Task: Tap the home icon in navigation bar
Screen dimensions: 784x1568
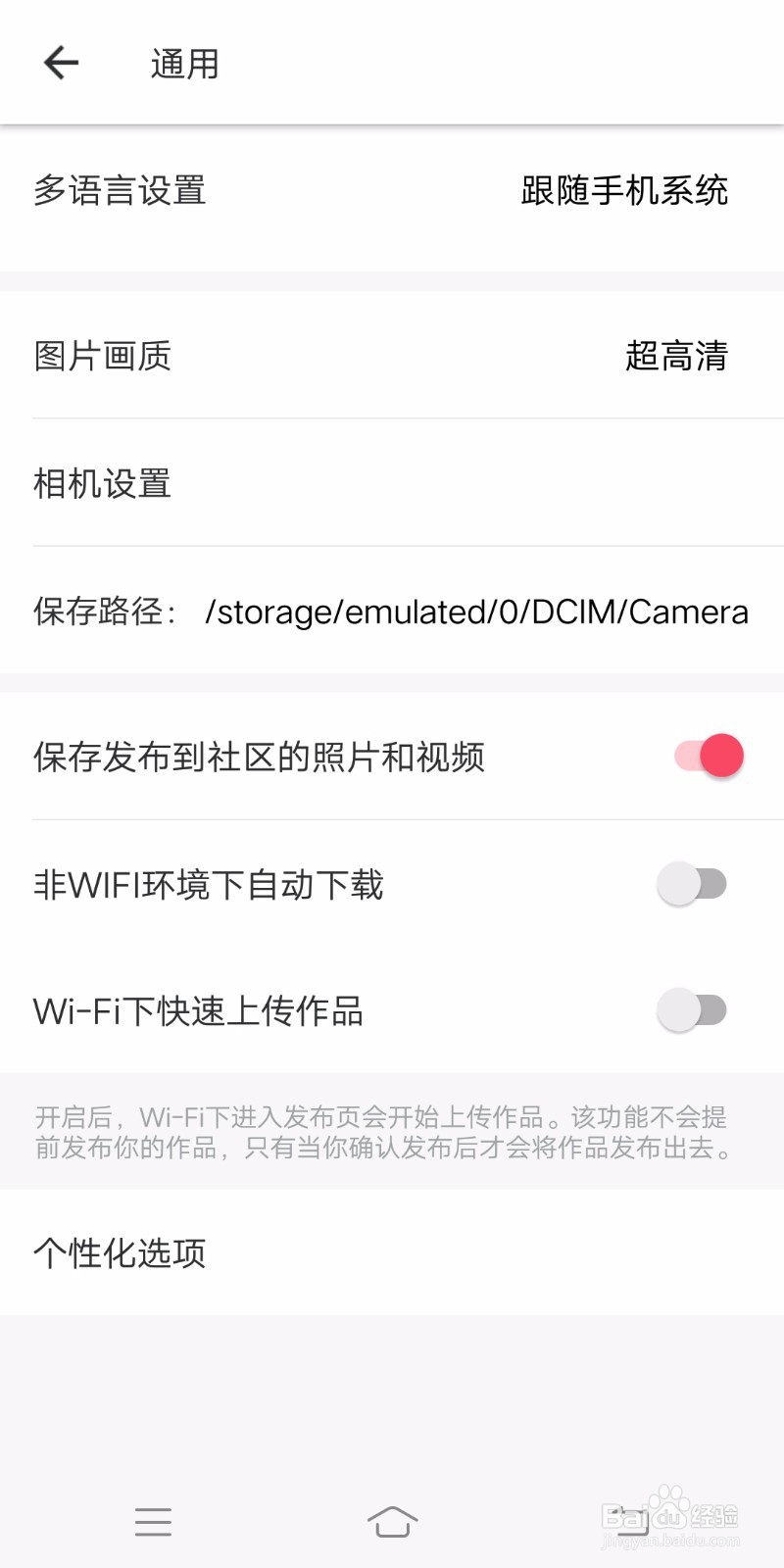Action: (394, 1522)
